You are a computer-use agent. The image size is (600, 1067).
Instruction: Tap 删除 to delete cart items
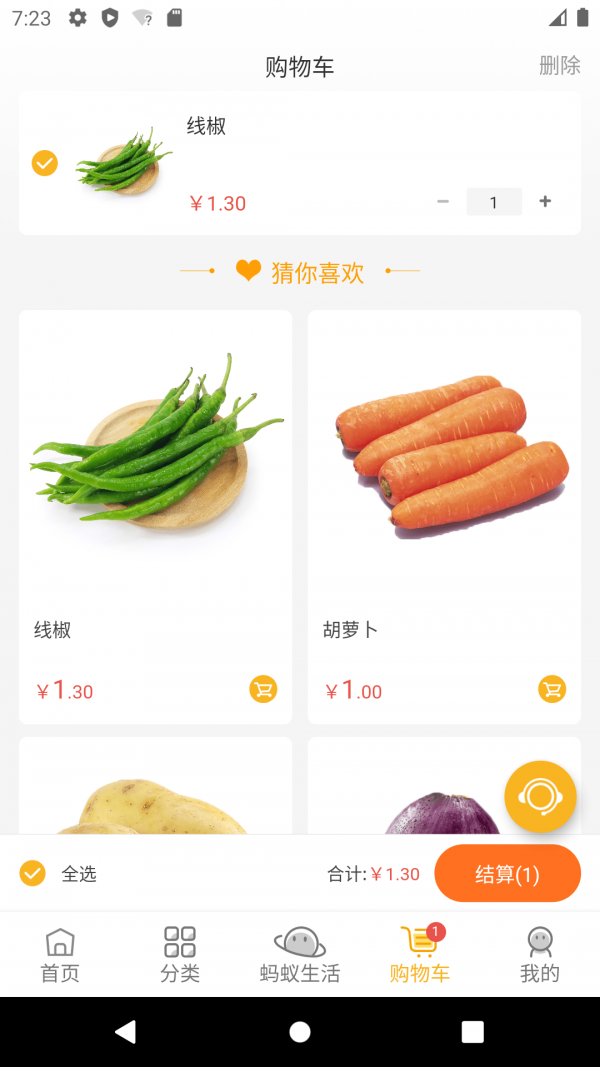click(x=559, y=66)
